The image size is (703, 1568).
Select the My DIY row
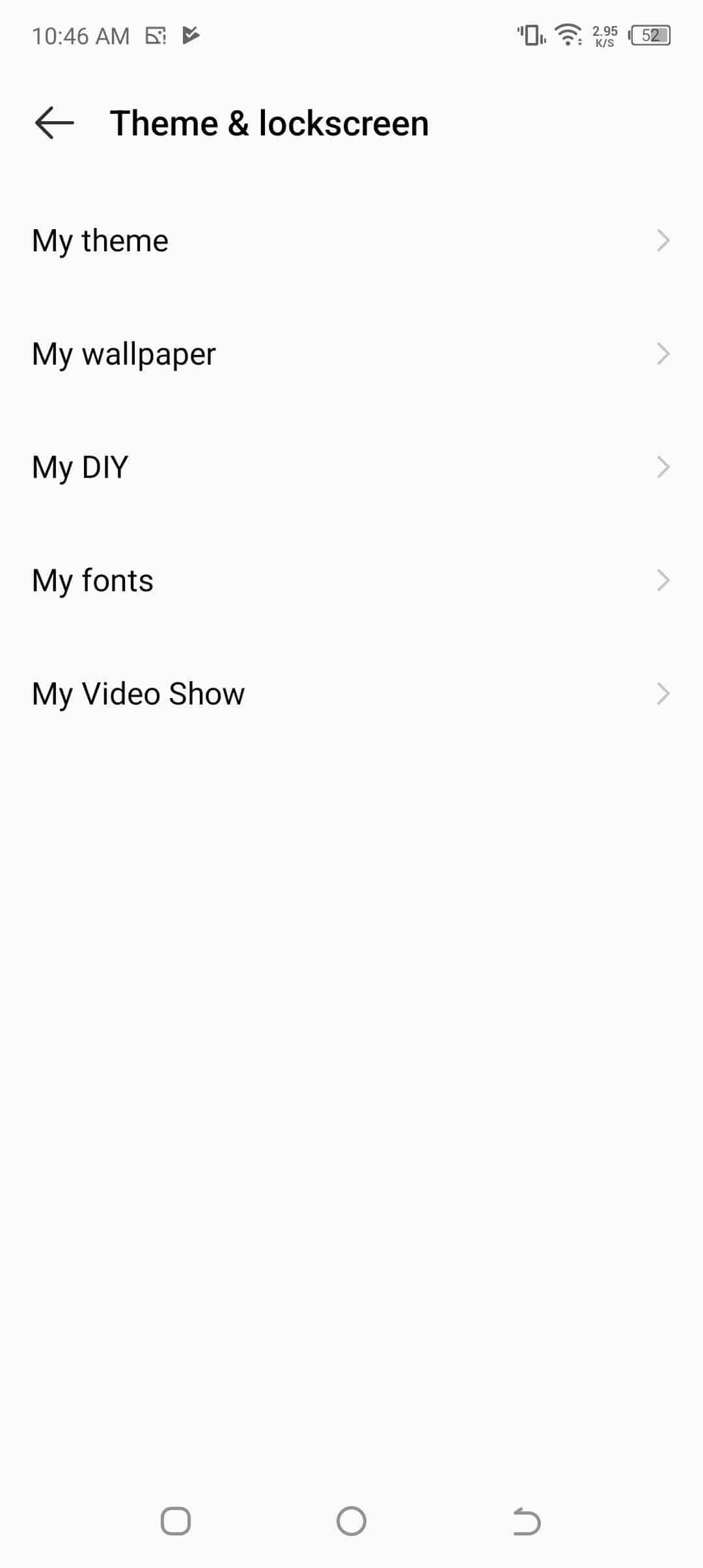tap(351, 467)
